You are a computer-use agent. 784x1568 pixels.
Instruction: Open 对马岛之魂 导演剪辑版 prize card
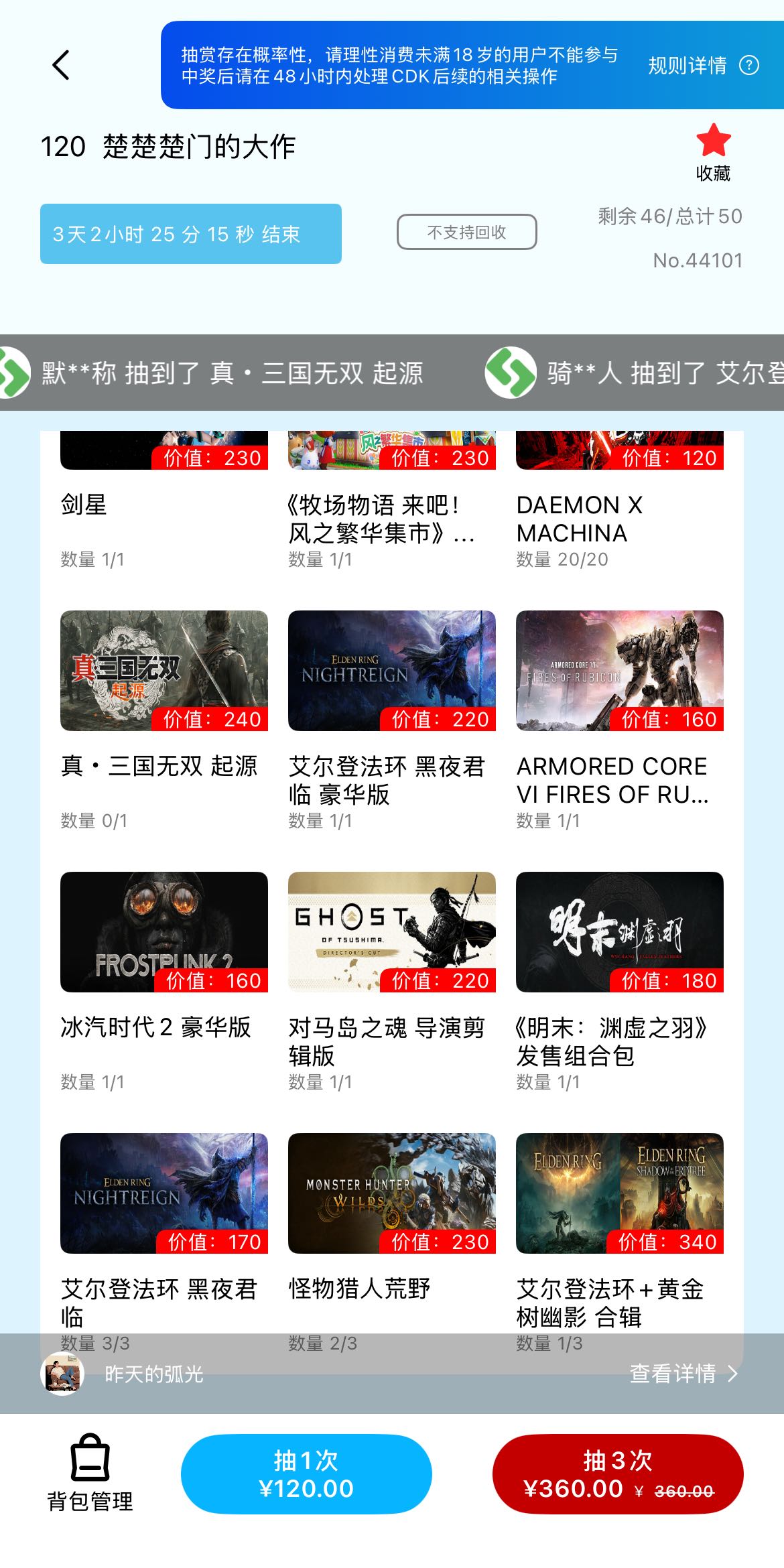point(392,932)
